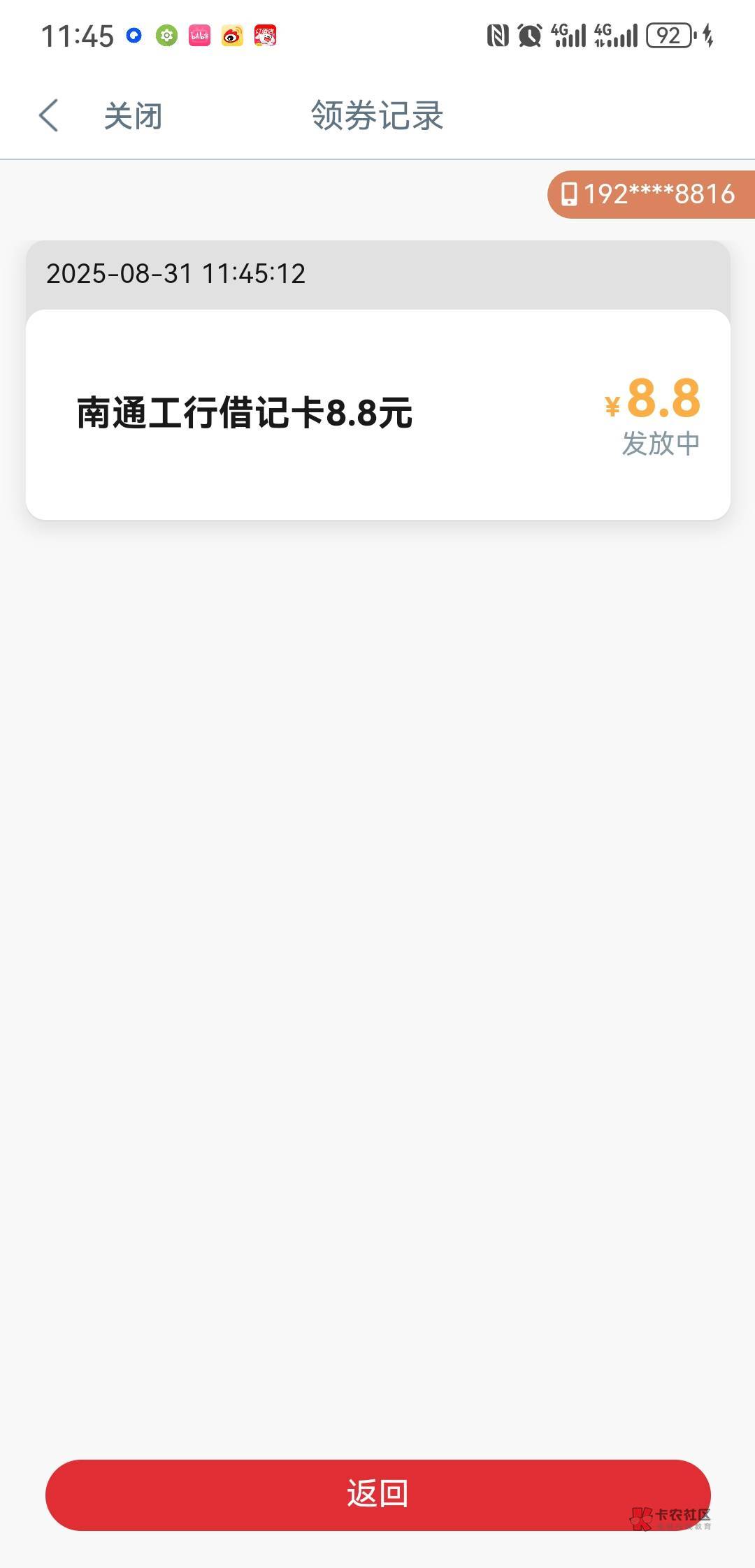Tap the phone number badge 192****8816
Image resolution: width=755 pixels, height=1568 pixels.
(651, 194)
